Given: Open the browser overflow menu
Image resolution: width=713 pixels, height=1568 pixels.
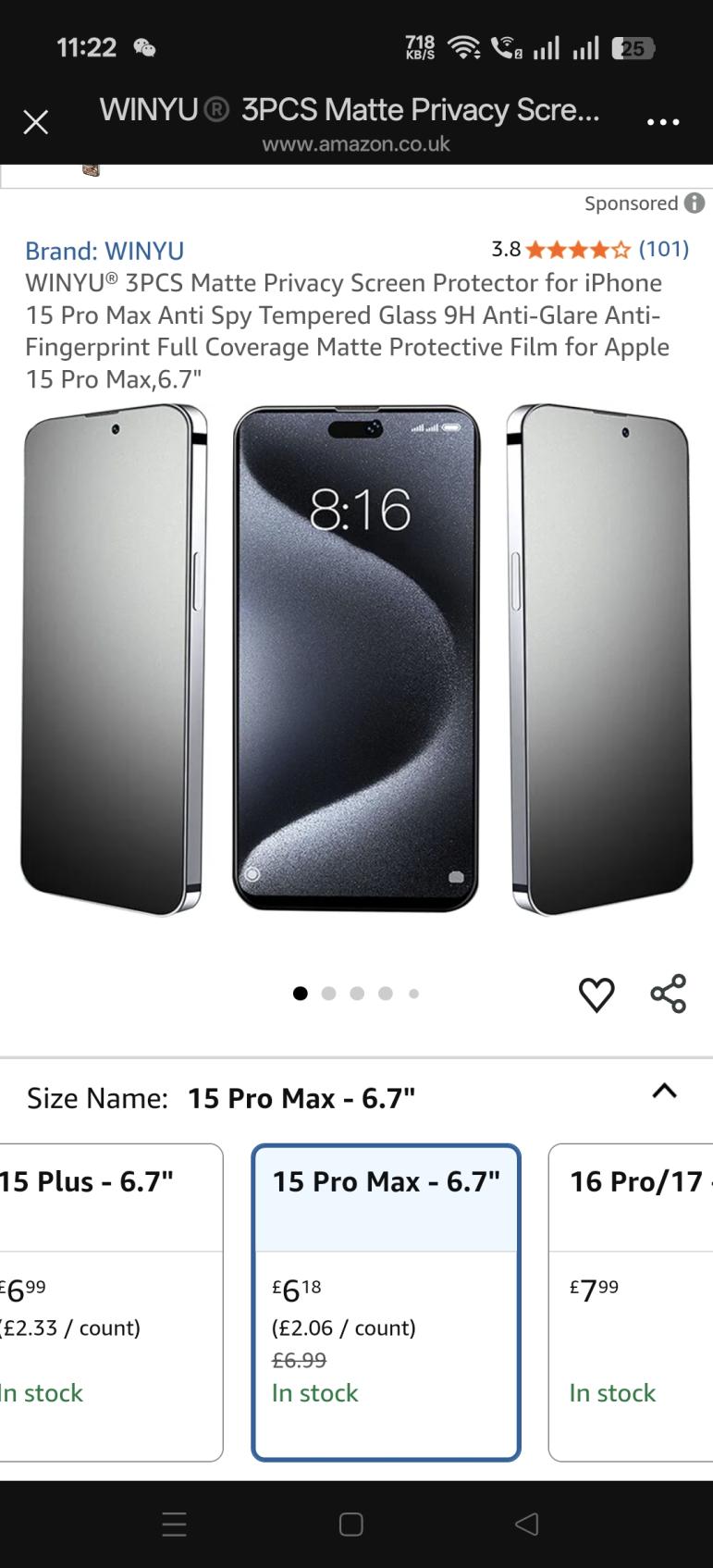Looking at the screenshot, I should coord(663,122).
